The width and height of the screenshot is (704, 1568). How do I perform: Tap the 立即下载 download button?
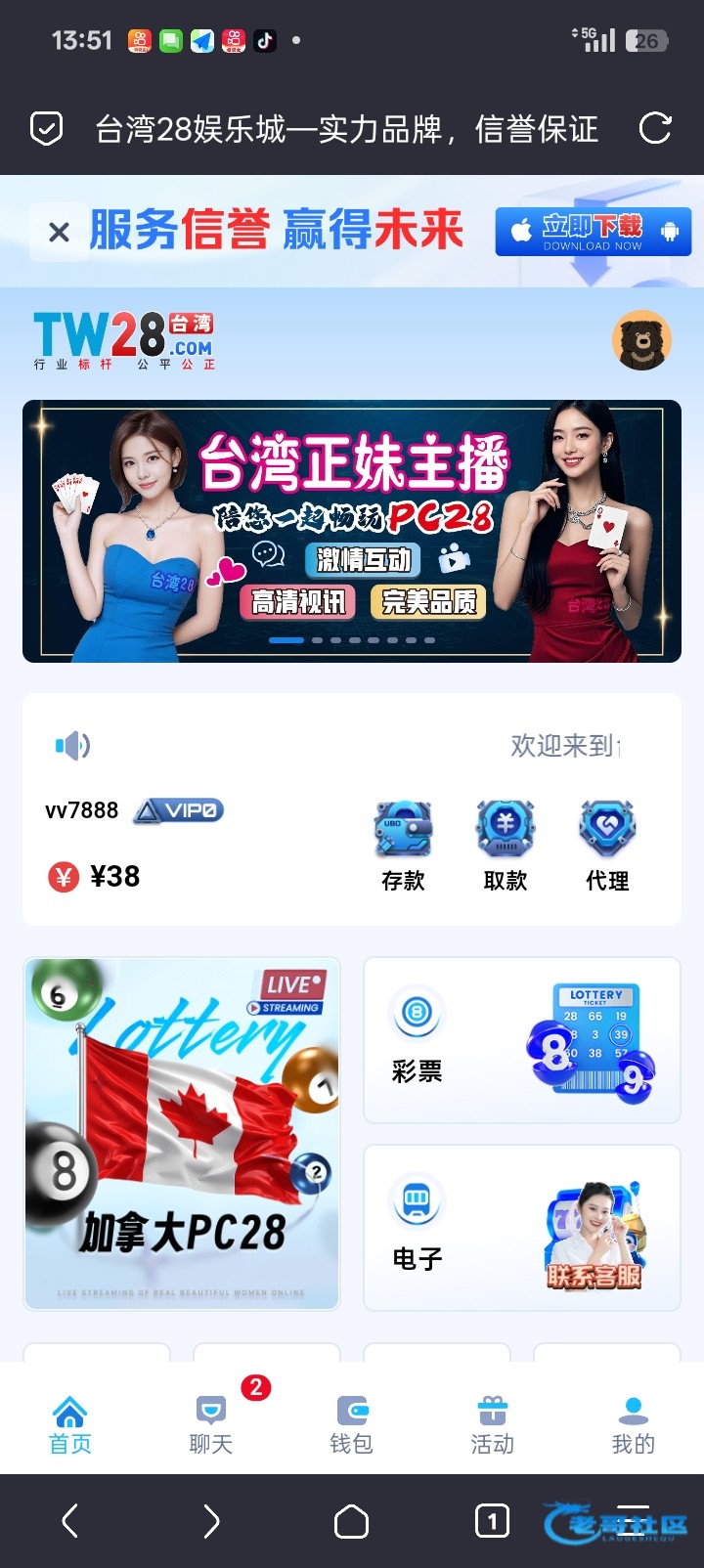593,232
